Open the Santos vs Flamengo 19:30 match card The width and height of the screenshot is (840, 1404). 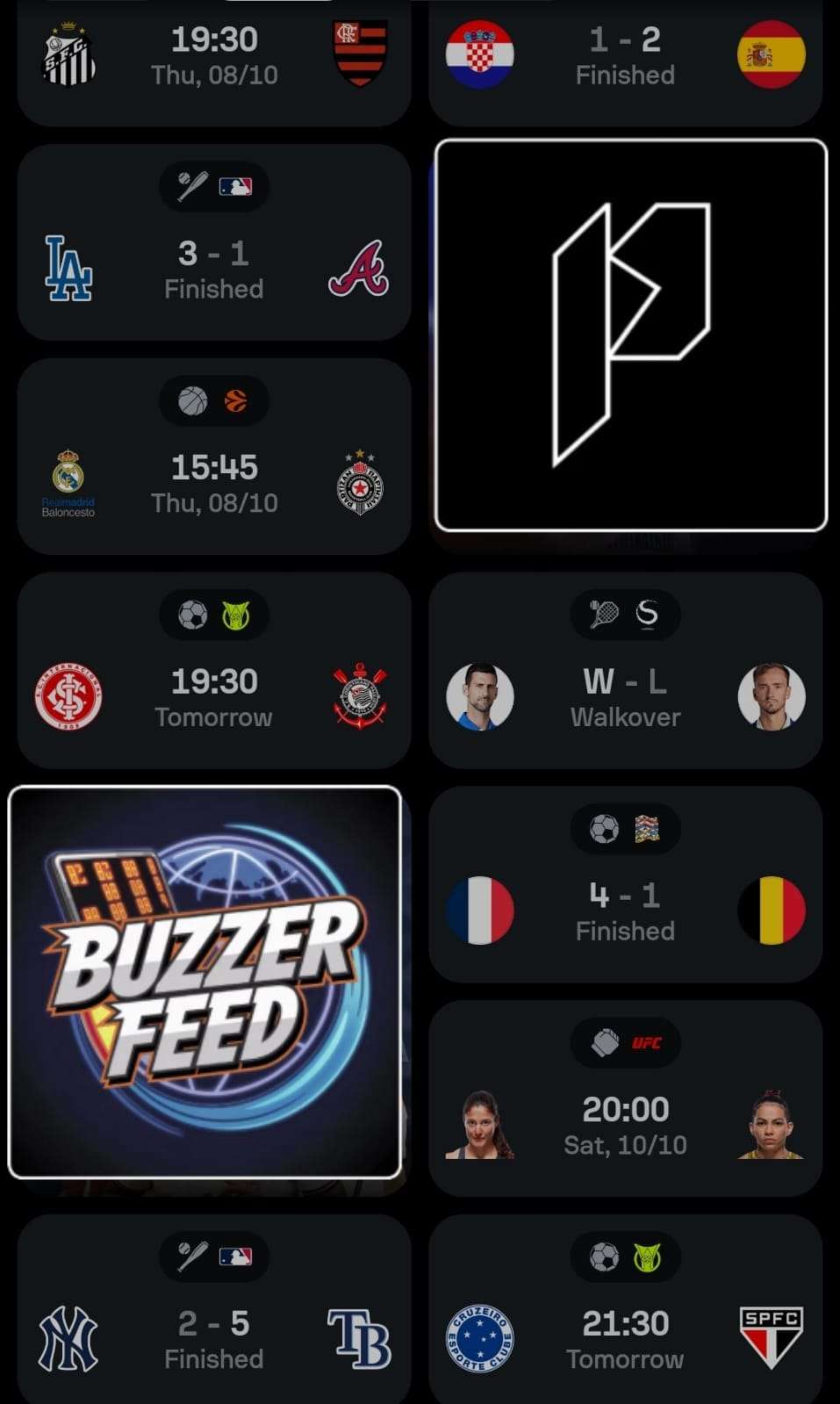coord(214,61)
